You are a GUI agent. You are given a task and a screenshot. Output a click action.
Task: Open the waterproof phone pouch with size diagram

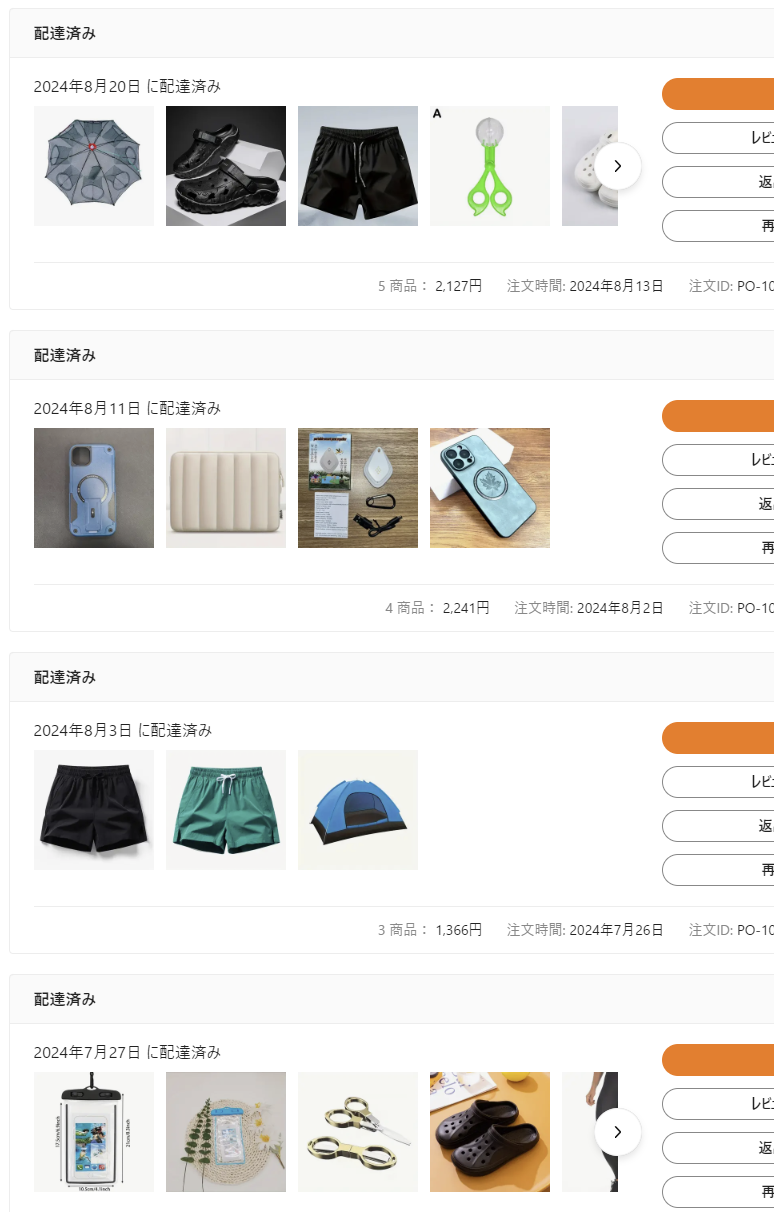point(94,1132)
